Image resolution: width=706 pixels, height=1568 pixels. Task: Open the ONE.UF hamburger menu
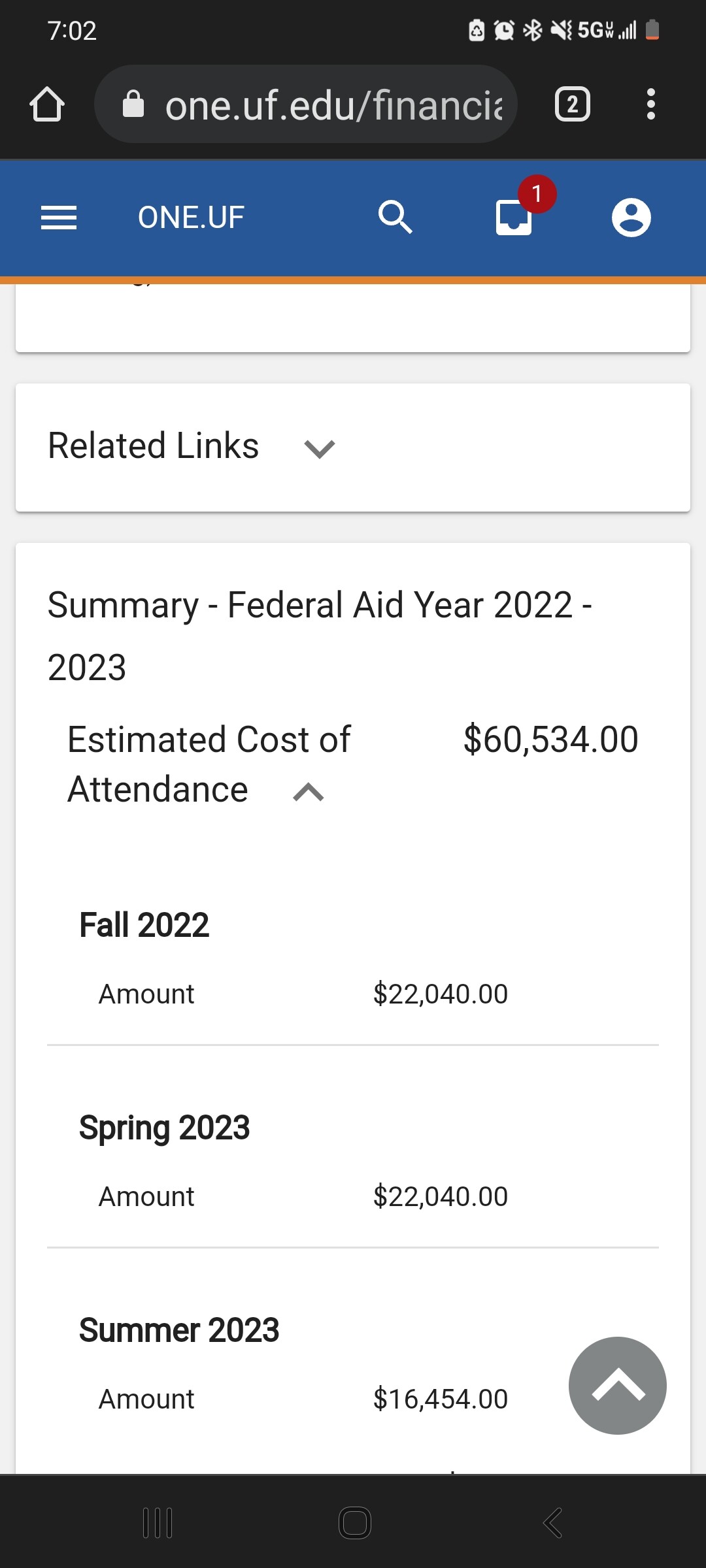59,218
